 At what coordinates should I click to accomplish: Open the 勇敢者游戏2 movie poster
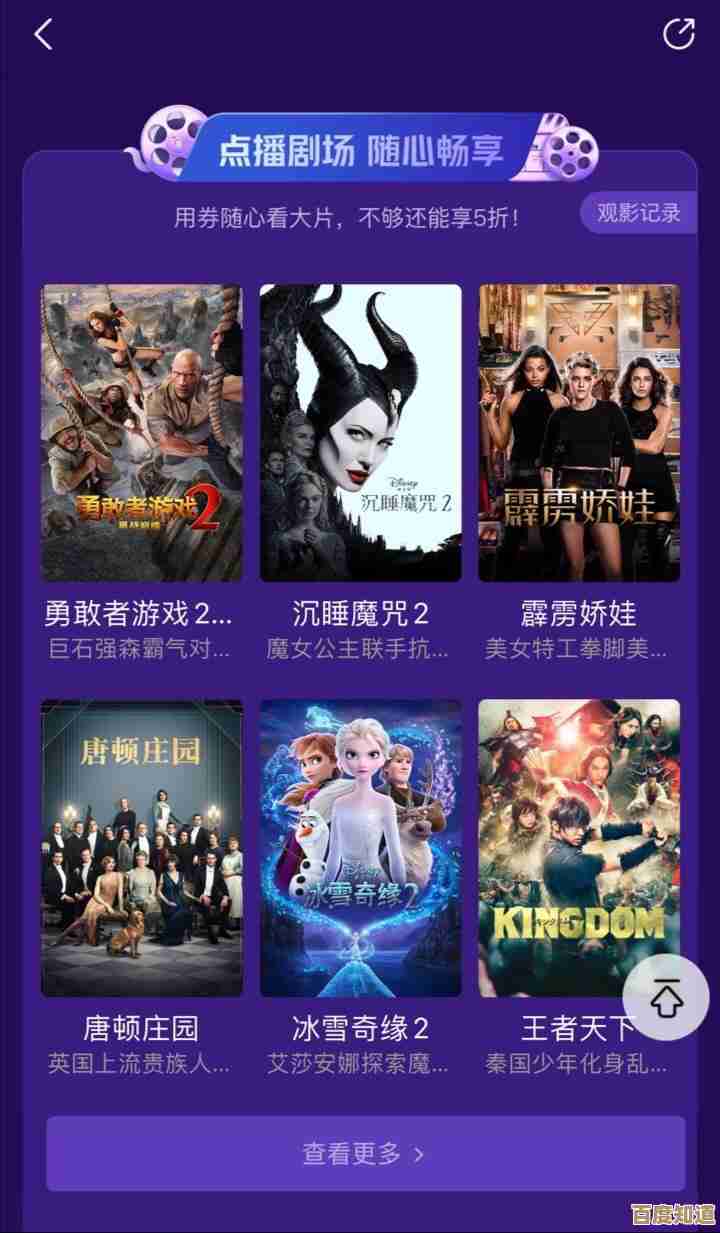(141, 433)
